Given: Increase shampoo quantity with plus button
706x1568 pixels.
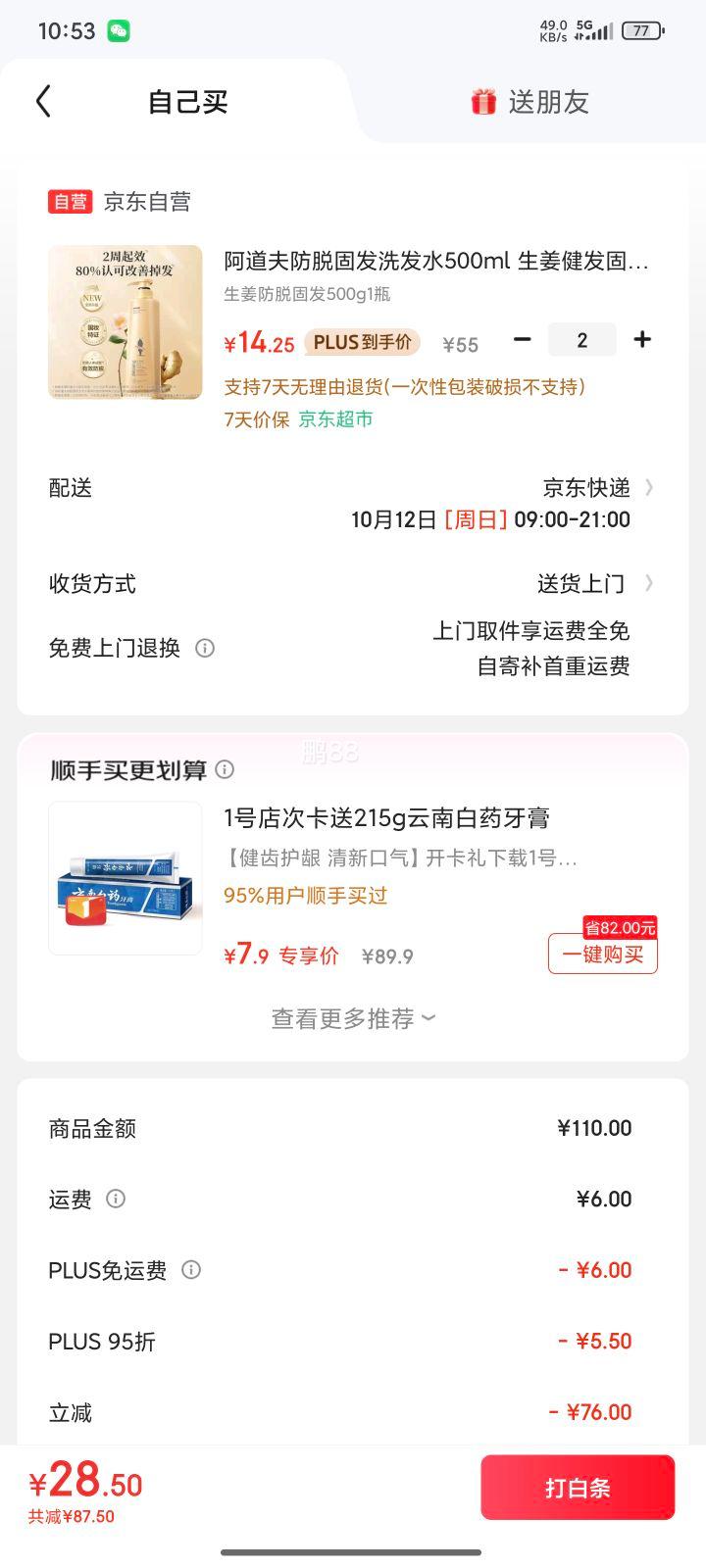Looking at the screenshot, I should tap(642, 340).
